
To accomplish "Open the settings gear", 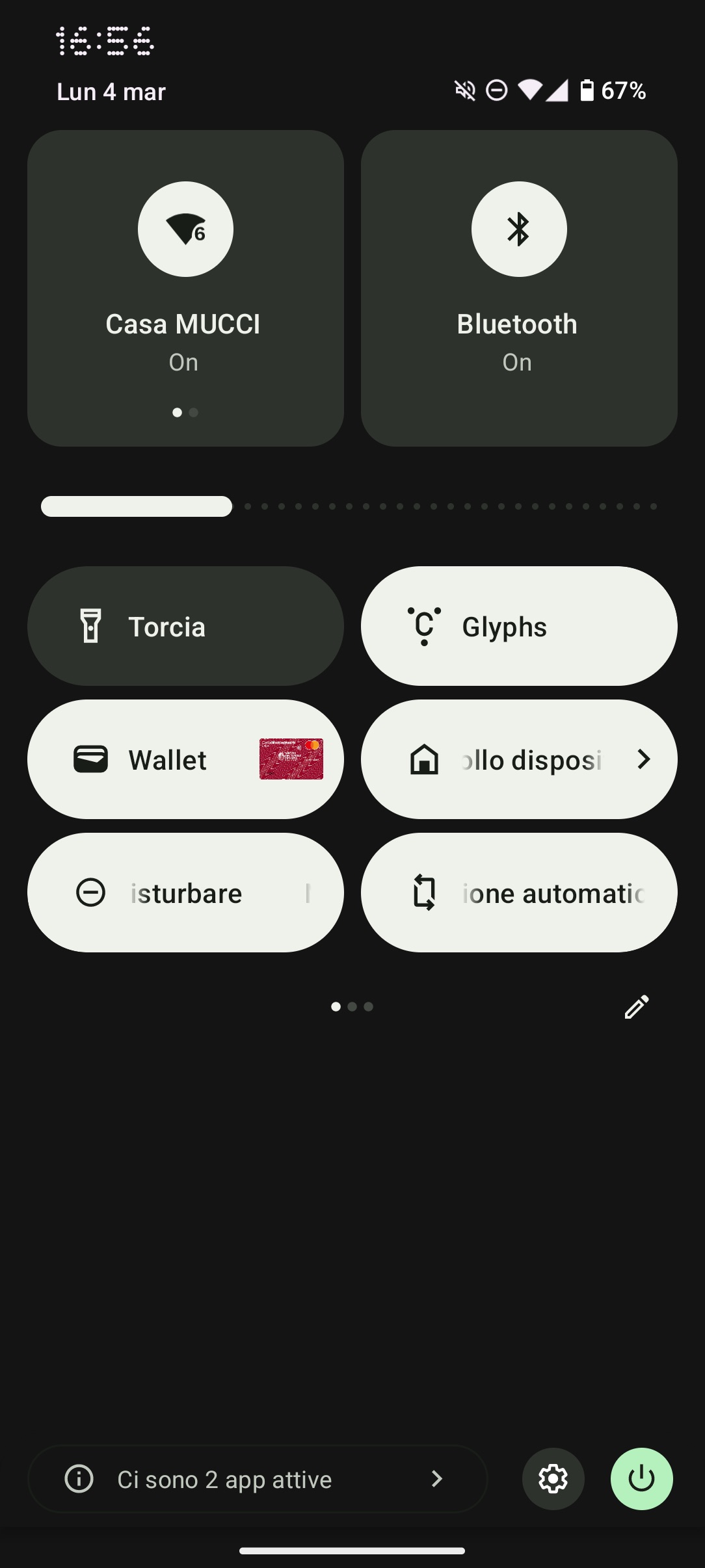I will click(x=553, y=1479).
